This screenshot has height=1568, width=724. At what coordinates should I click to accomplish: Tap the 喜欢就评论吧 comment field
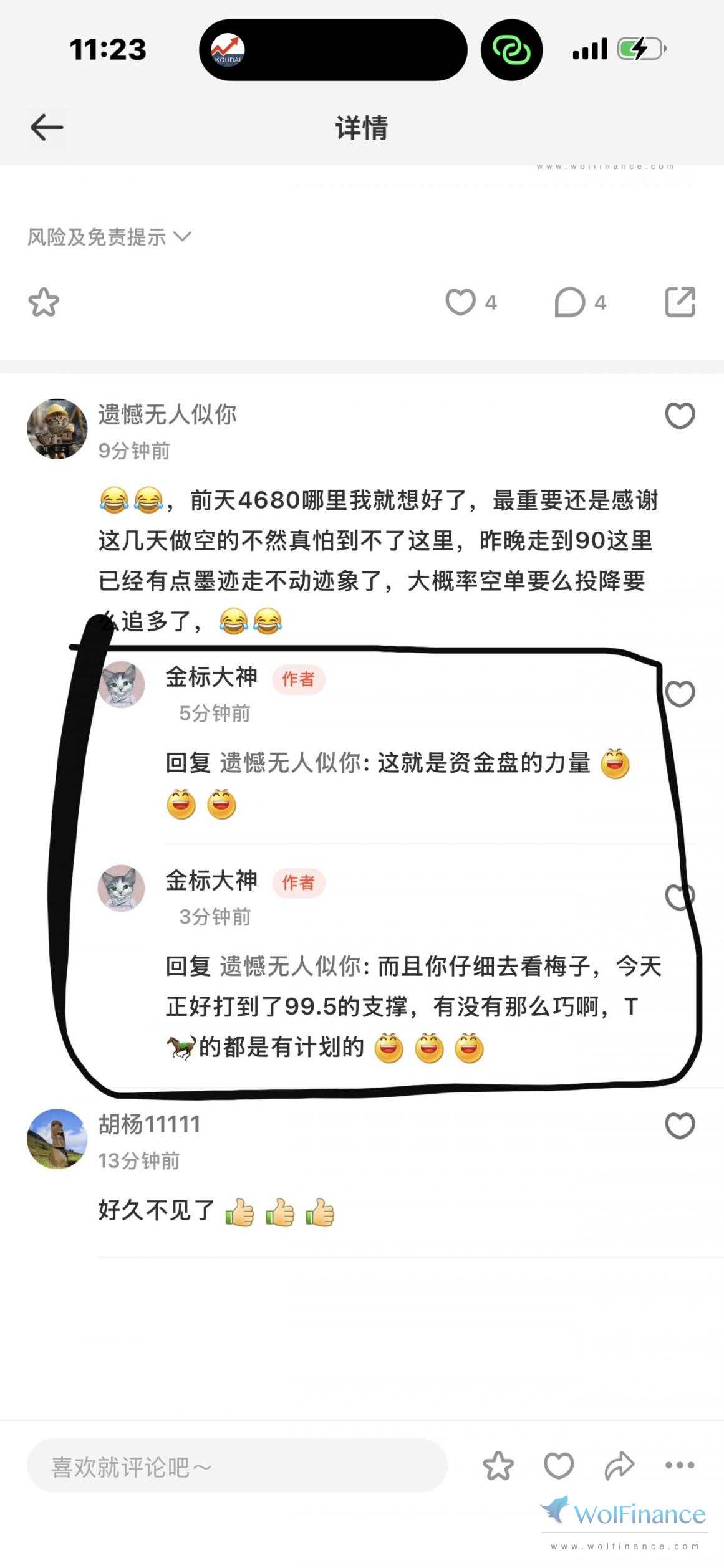pyautogui.click(x=237, y=1466)
